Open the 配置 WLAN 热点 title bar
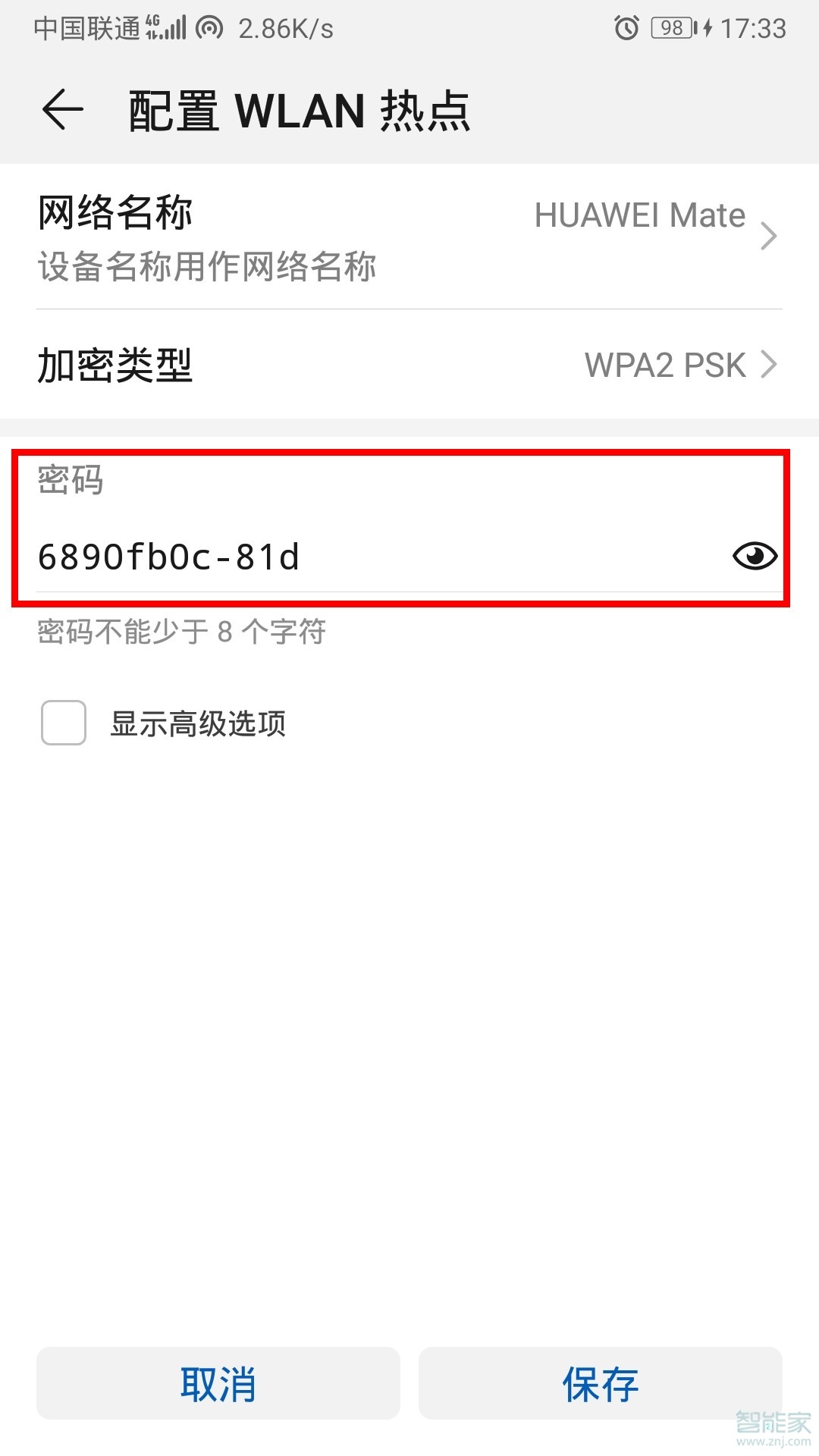 coord(300,111)
